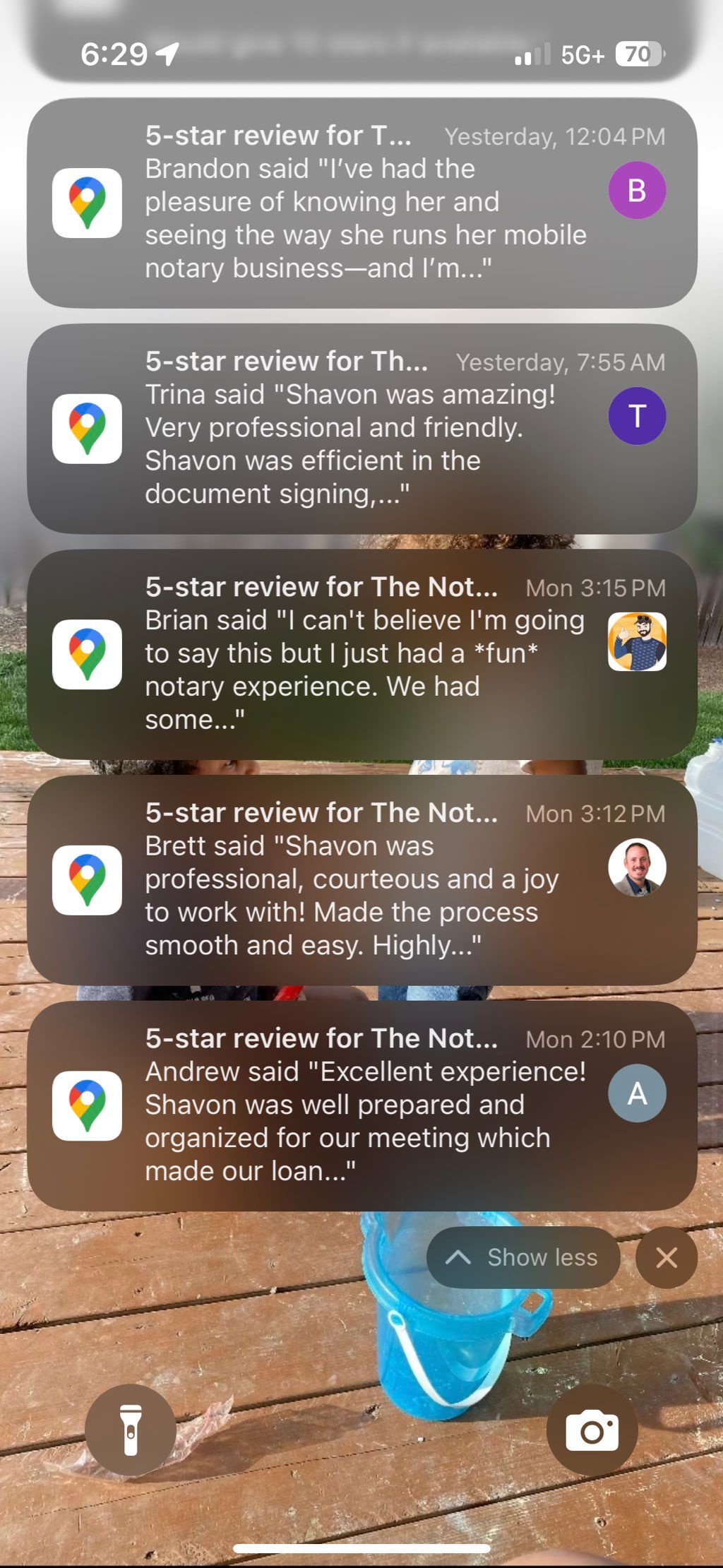Open Andrew's 5-star review notification

point(361,1105)
